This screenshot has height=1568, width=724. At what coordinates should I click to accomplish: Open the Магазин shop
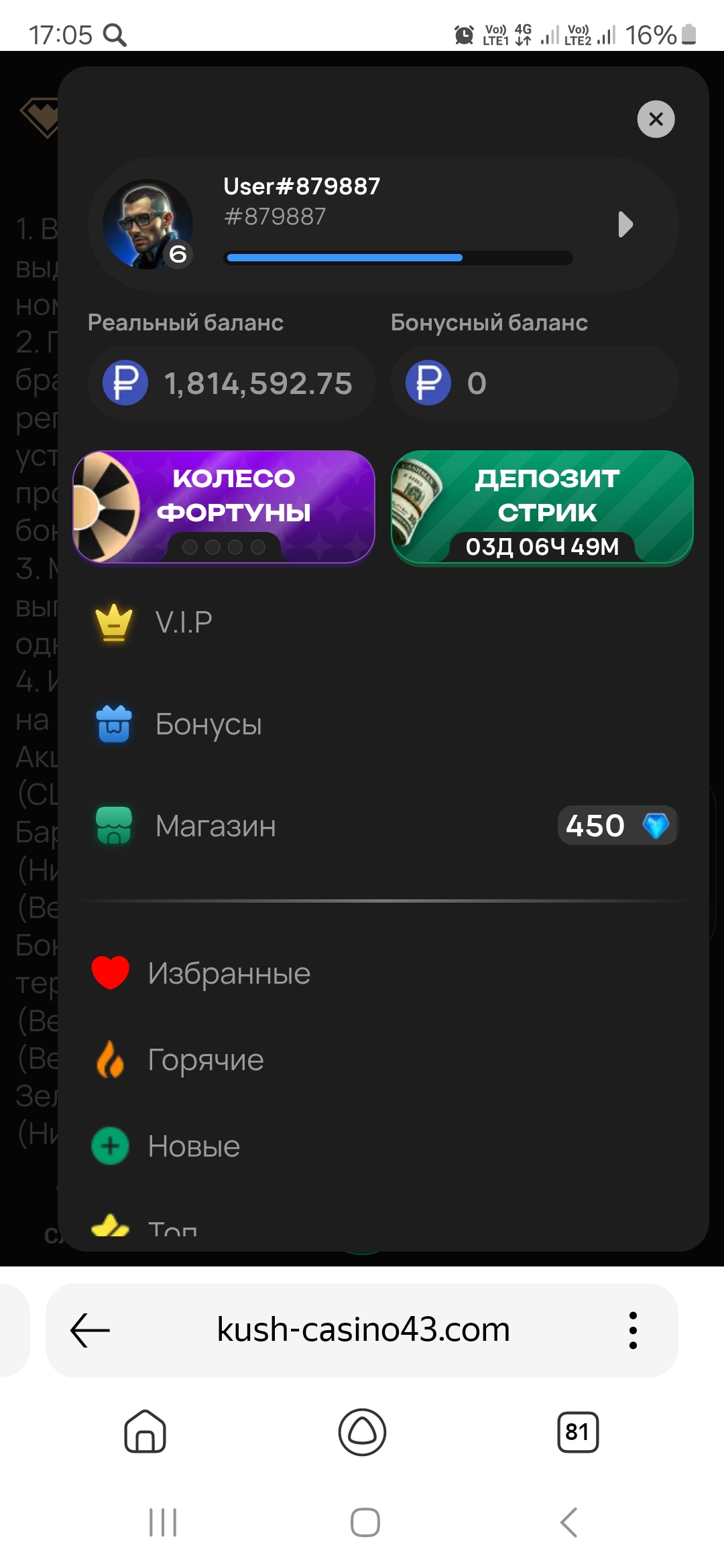(x=215, y=826)
